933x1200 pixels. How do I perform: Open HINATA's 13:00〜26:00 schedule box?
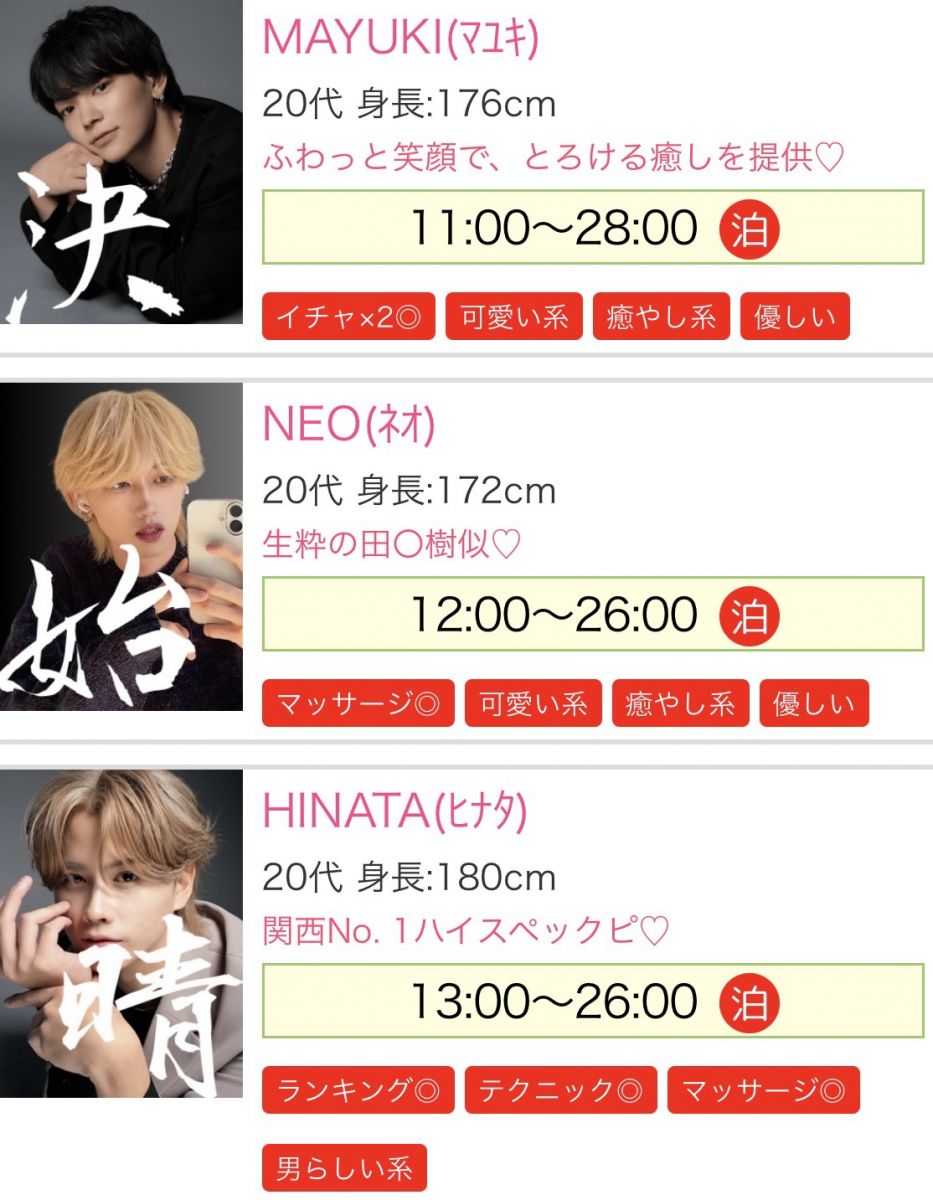tap(592, 1002)
